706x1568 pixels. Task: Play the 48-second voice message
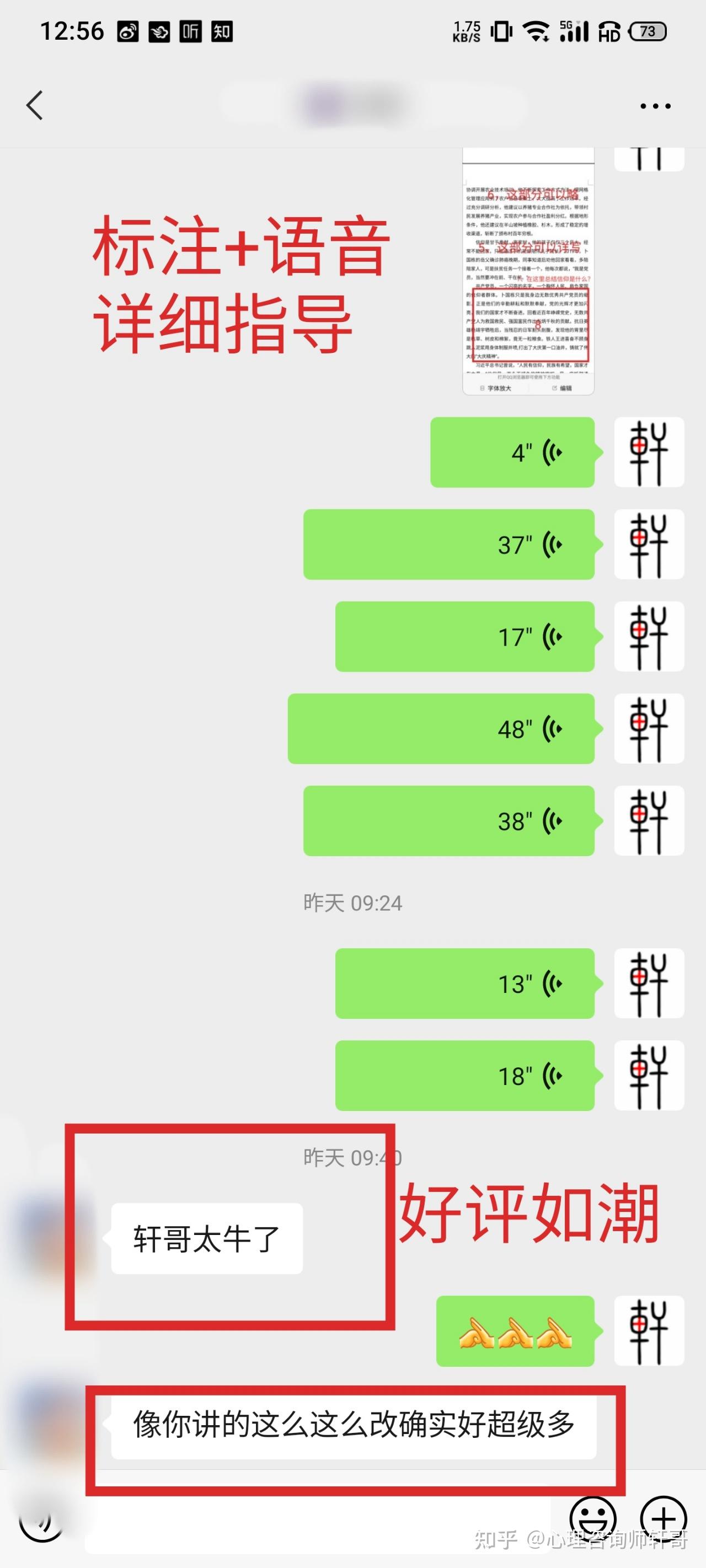[x=440, y=729]
